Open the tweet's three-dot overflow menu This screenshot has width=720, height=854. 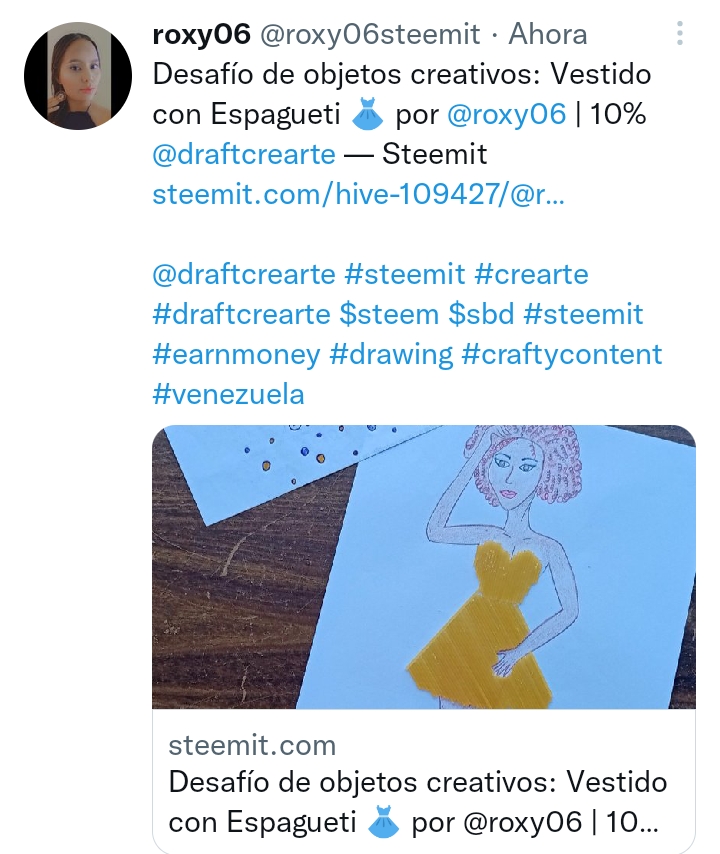pyautogui.click(x=680, y=33)
